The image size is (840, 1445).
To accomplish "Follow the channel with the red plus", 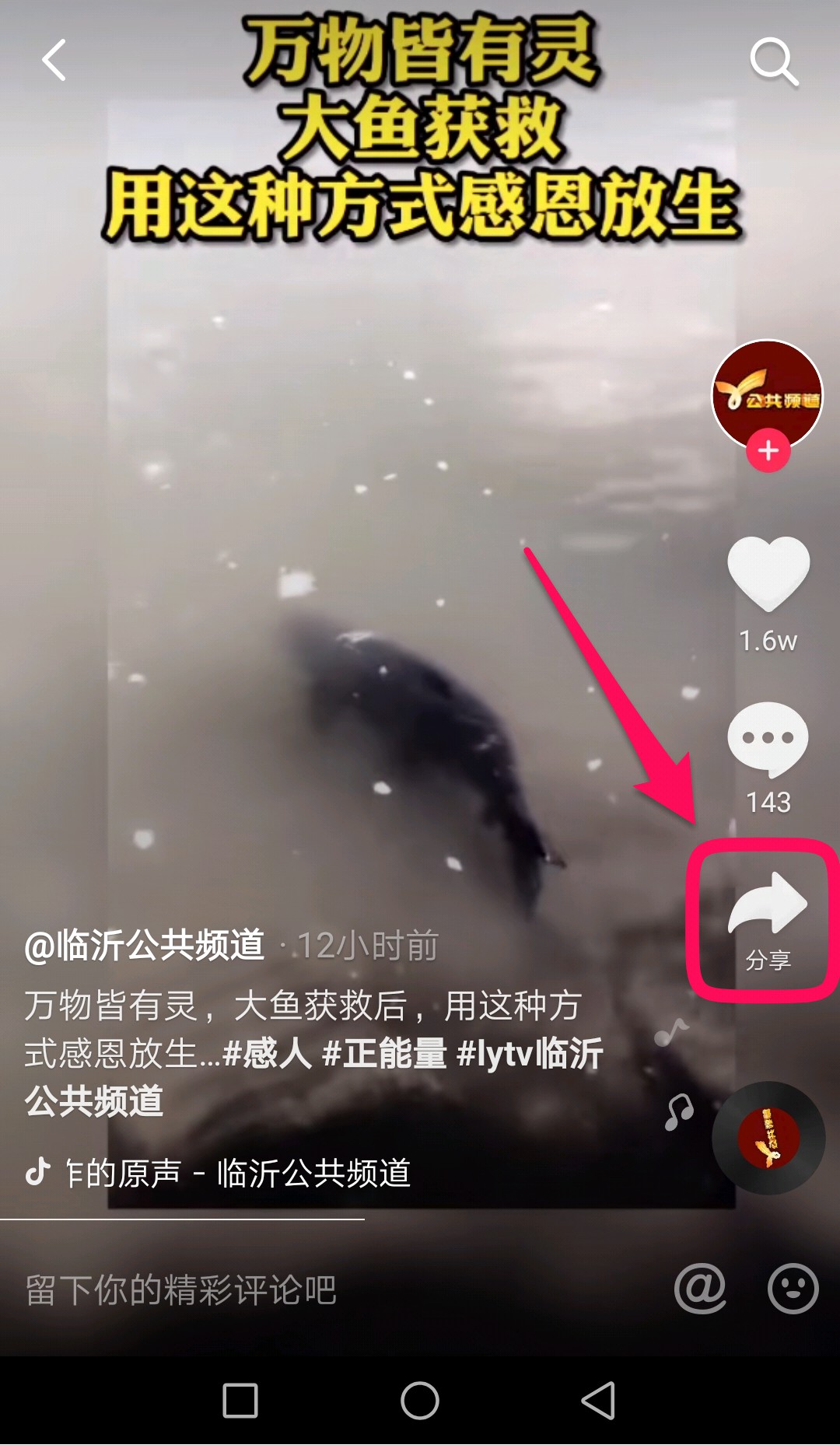I will pyautogui.click(x=768, y=452).
